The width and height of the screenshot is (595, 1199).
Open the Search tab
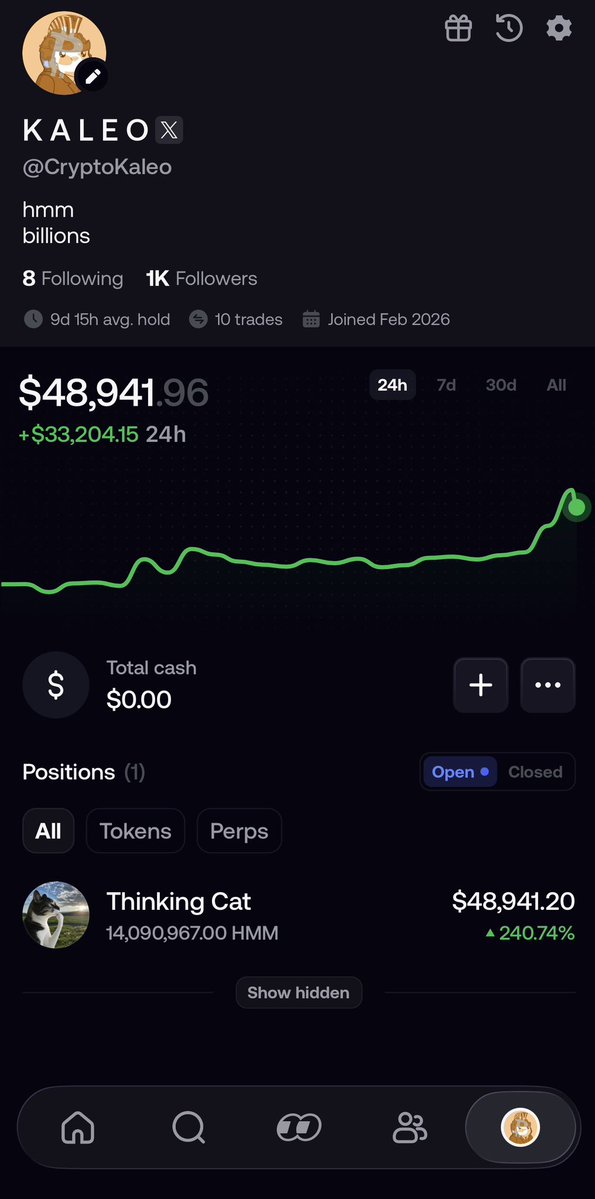tap(188, 1127)
